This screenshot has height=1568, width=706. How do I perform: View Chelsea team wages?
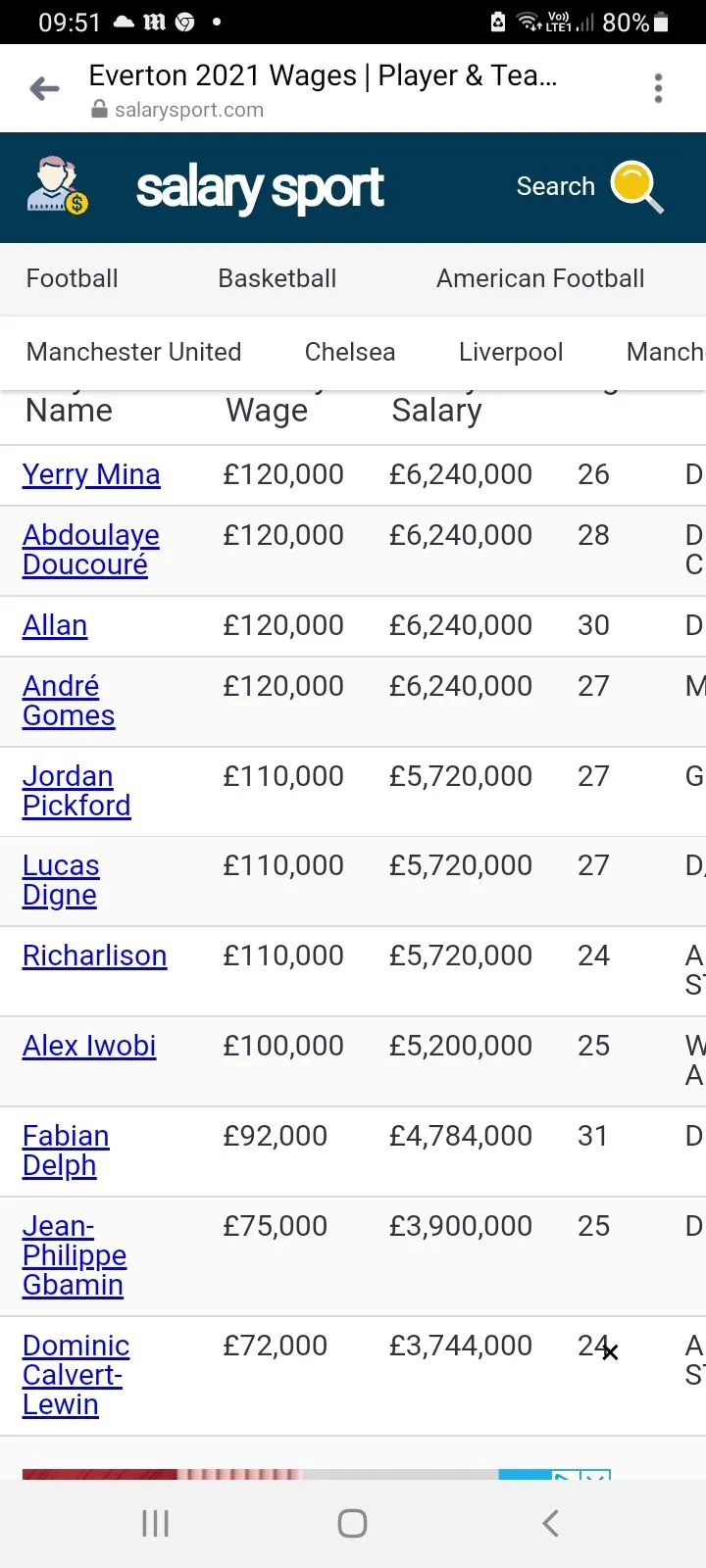(350, 352)
